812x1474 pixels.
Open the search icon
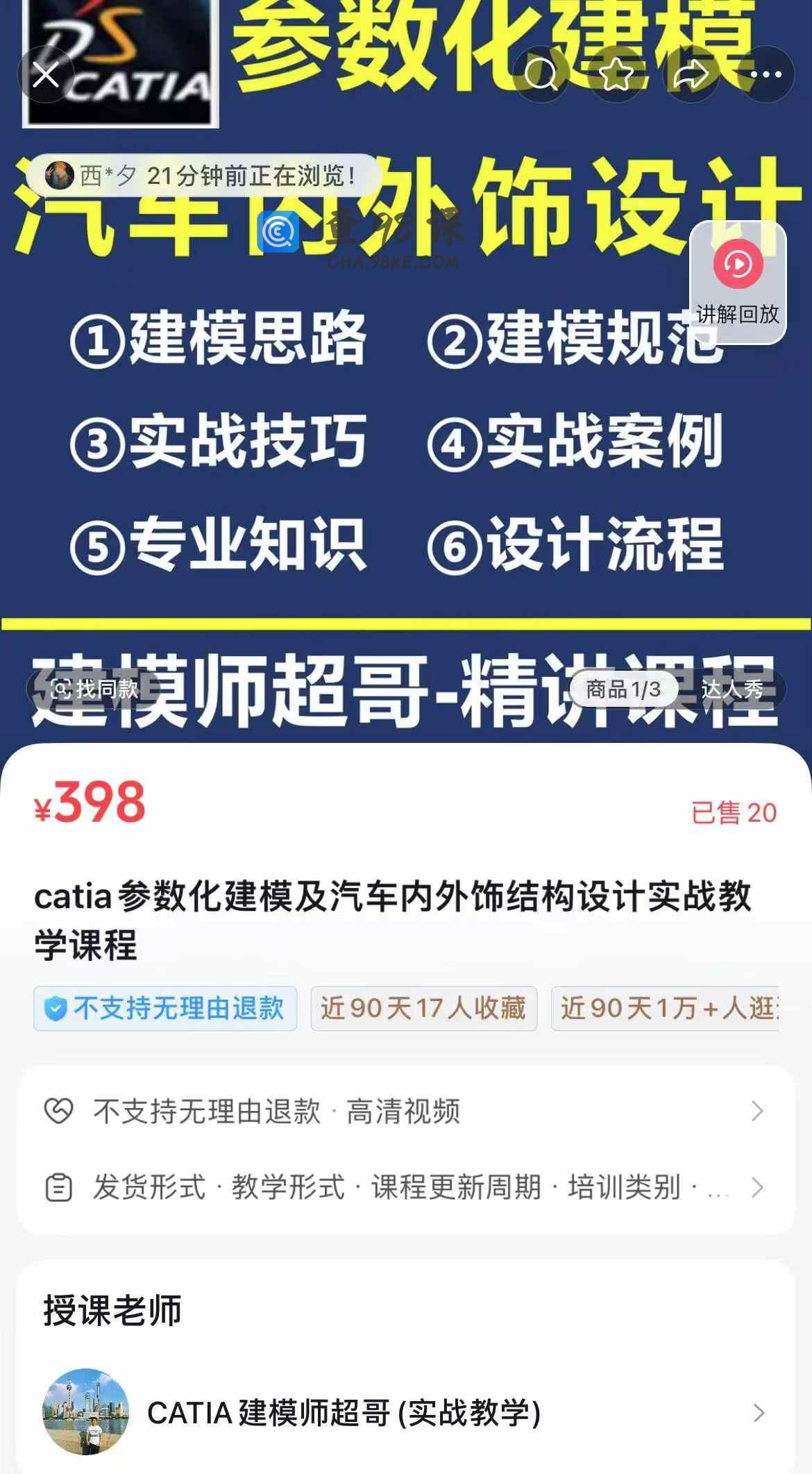coord(541,74)
